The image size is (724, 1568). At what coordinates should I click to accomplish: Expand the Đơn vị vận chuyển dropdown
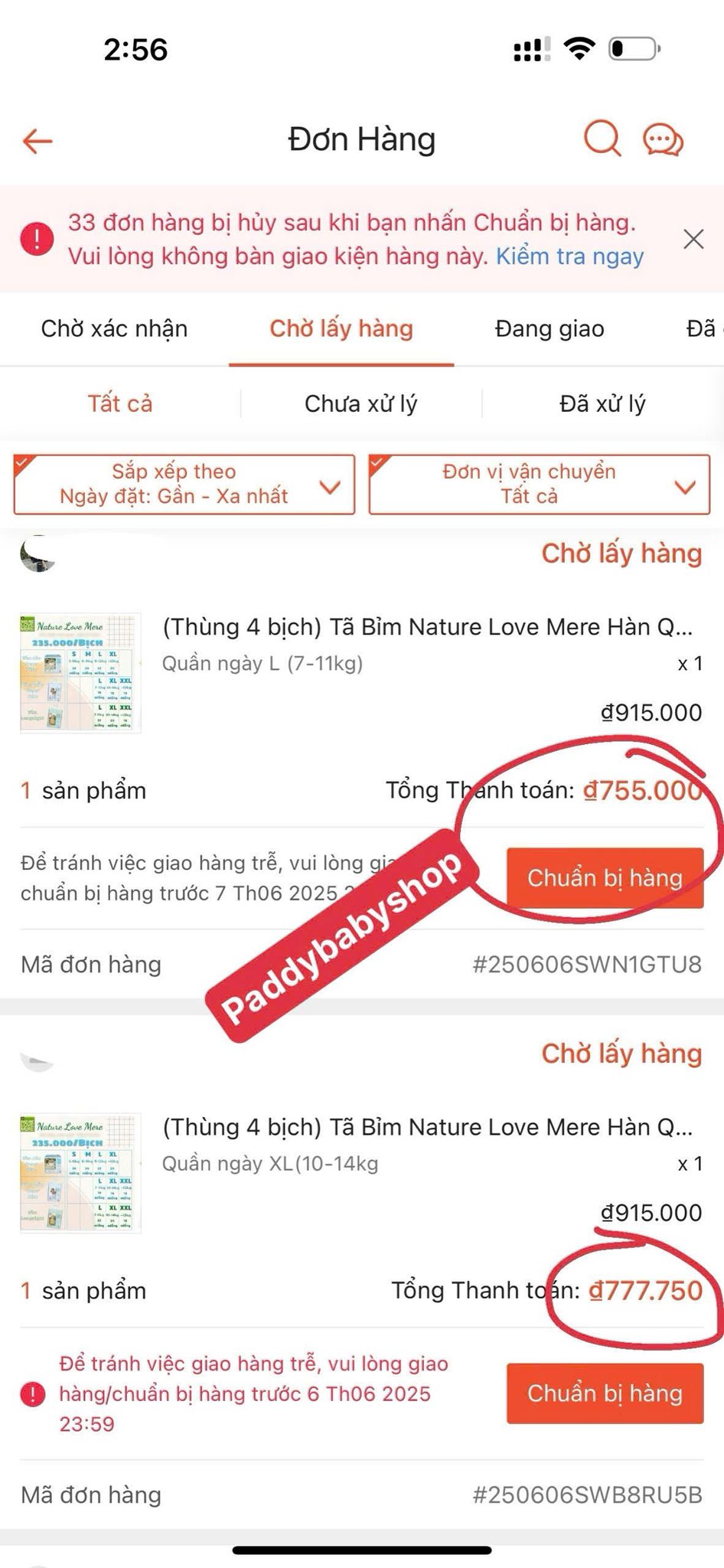tap(540, 484)
